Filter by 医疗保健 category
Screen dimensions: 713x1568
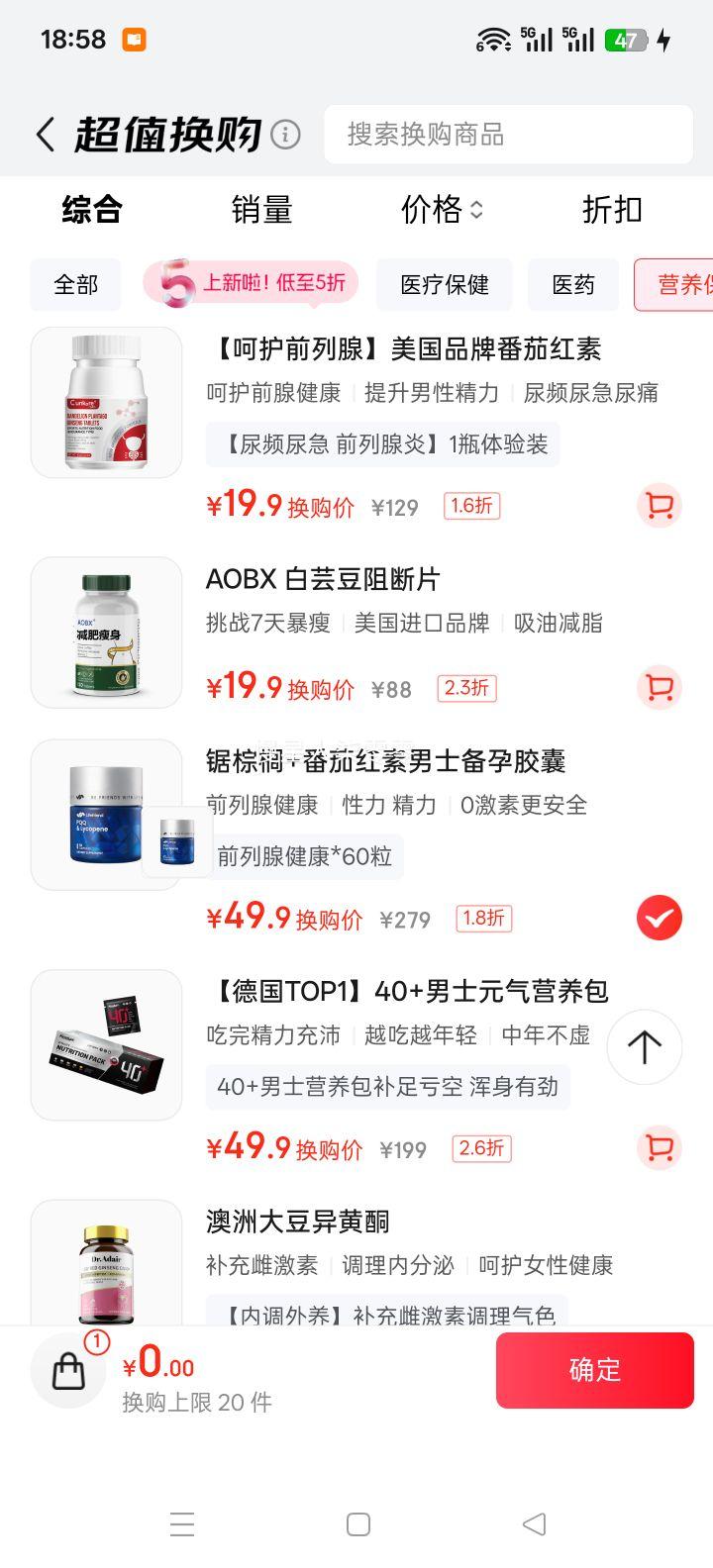[445, 285]
